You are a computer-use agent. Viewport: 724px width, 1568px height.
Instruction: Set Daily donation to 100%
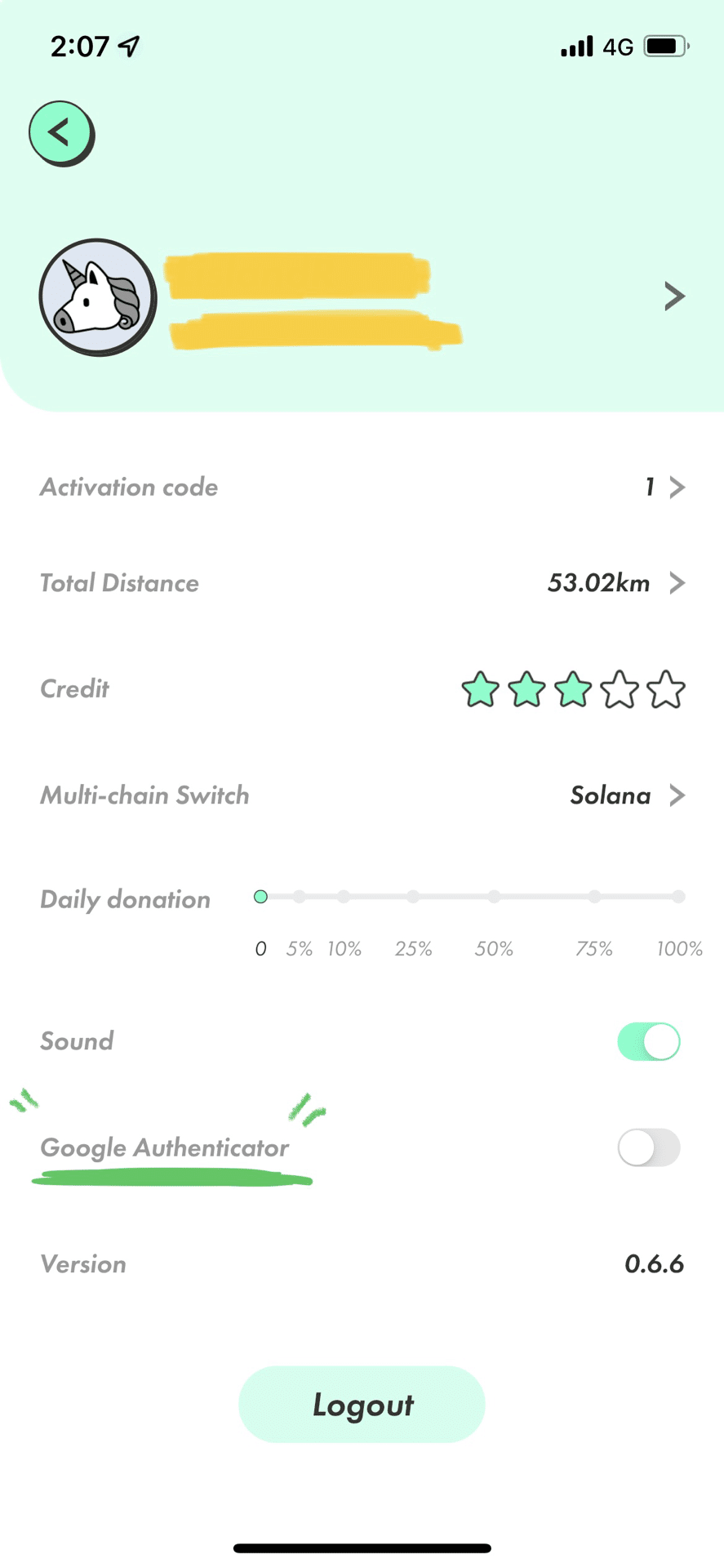coord(678,897)
